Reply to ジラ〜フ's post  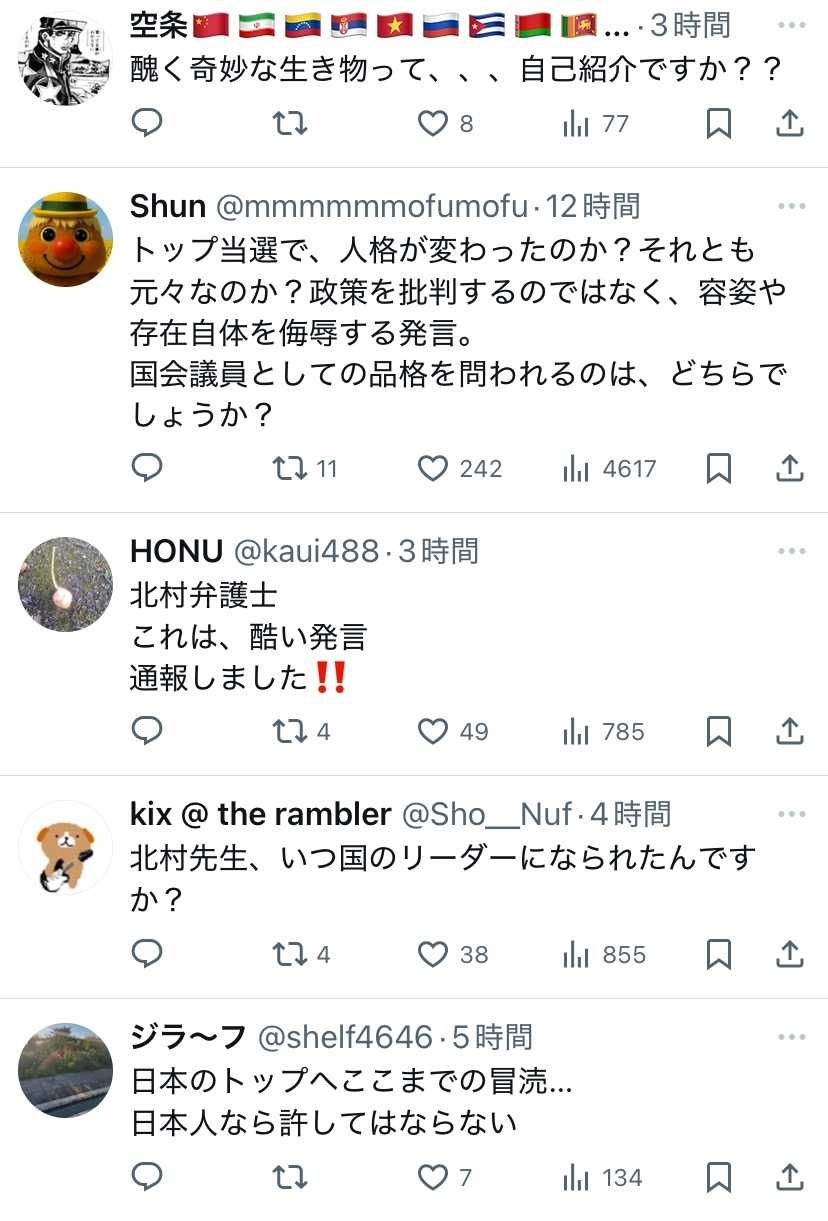click(147, 1177)
